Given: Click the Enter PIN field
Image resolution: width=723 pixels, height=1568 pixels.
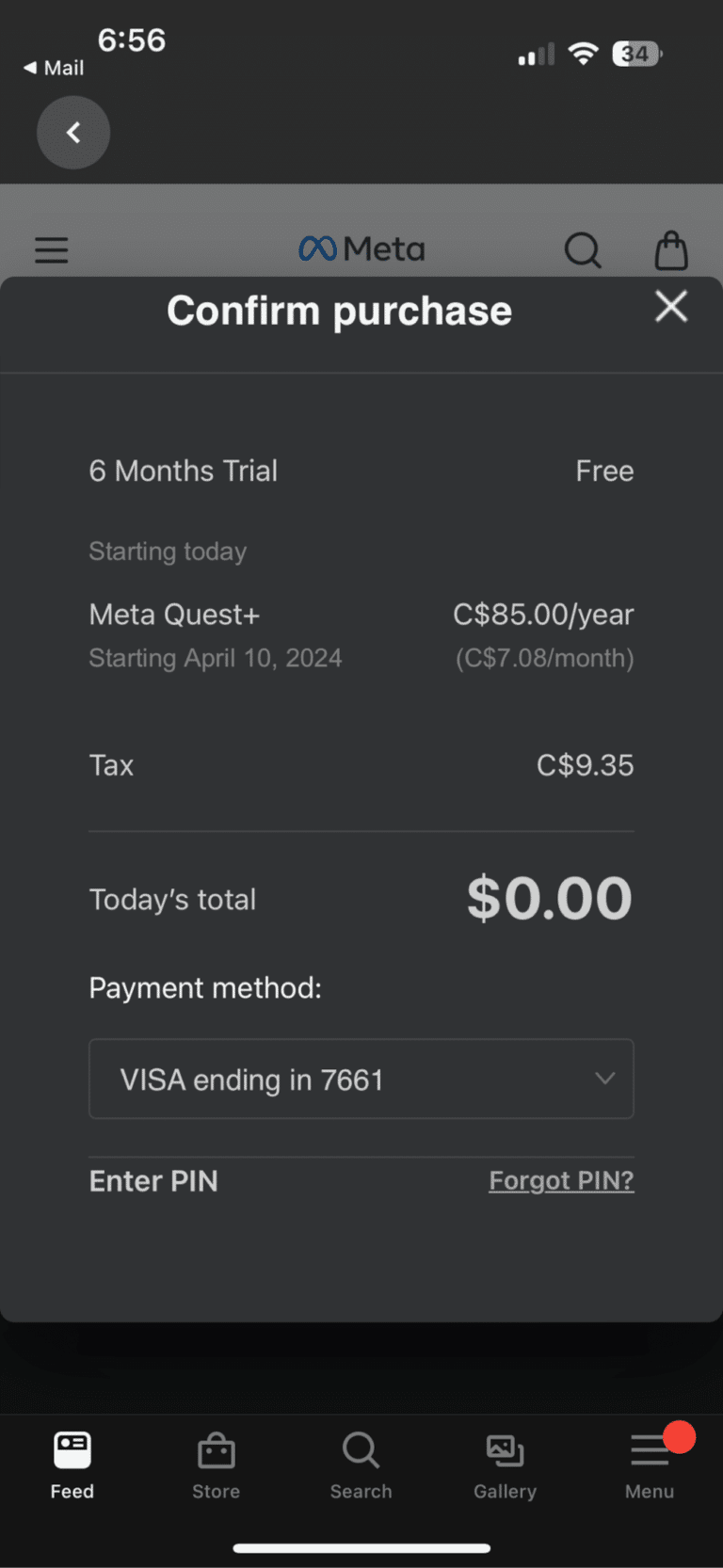Looking at the screenshot, I should [x=153, y=1180].
